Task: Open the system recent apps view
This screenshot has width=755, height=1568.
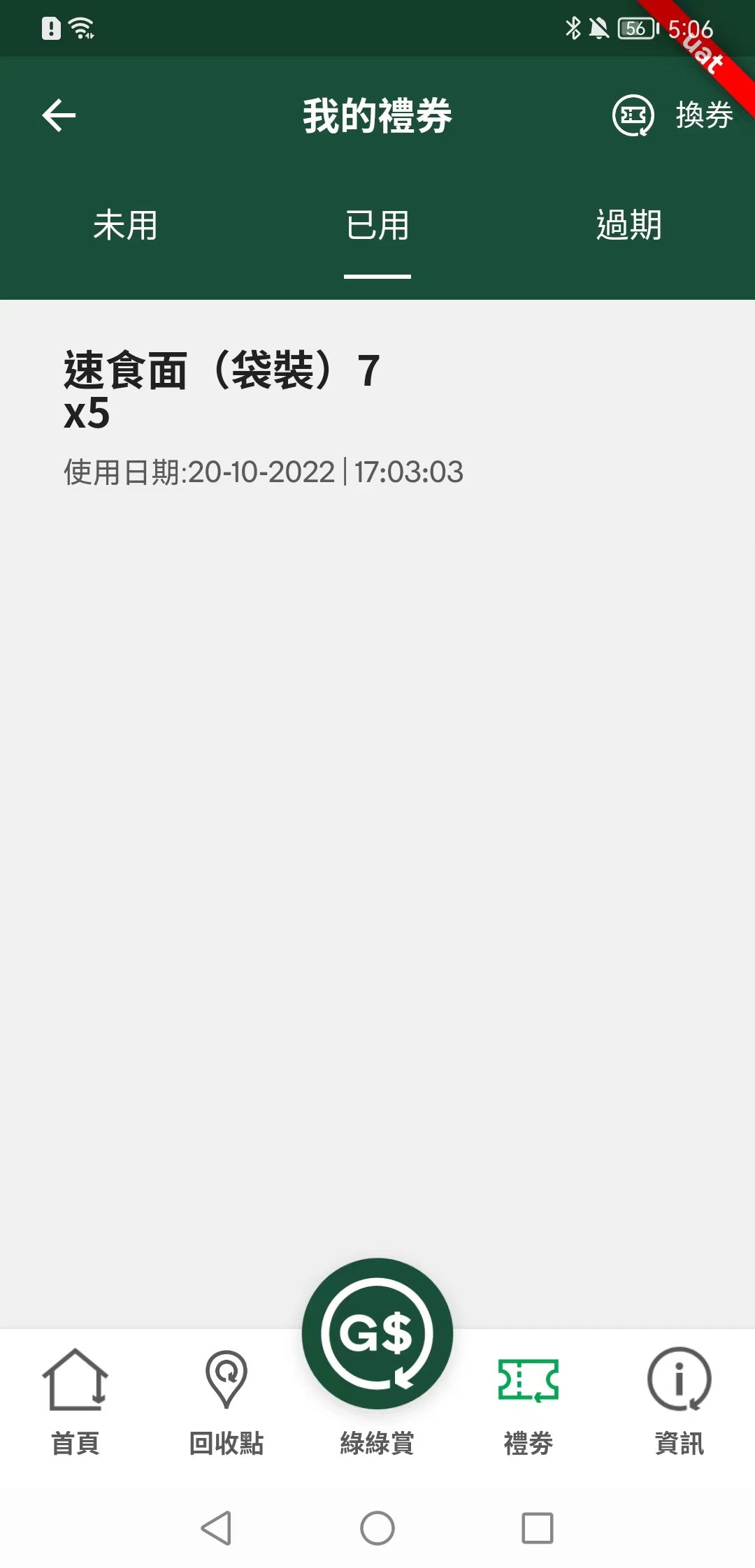Action: point(538,1528)
